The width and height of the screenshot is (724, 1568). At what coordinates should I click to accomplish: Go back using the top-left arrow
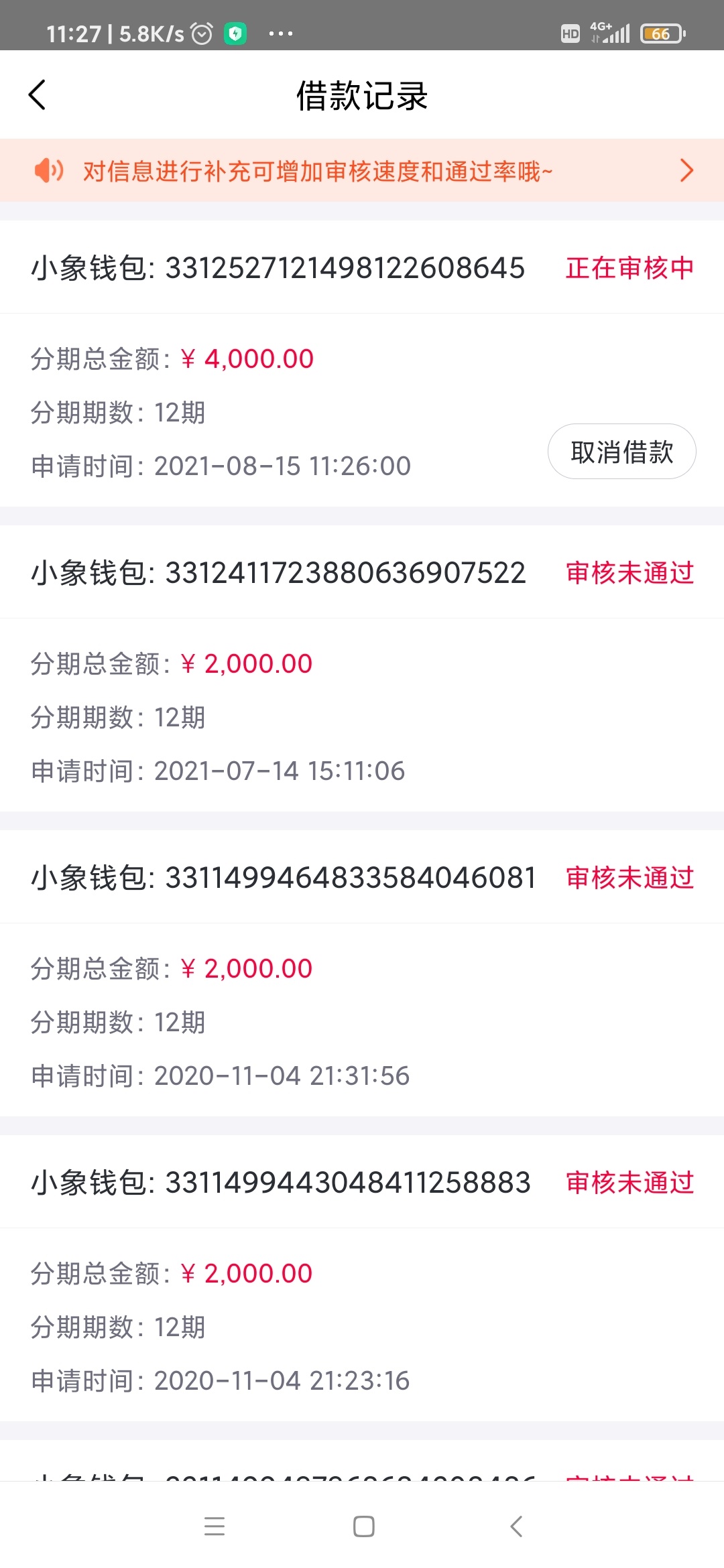point(38,94)
